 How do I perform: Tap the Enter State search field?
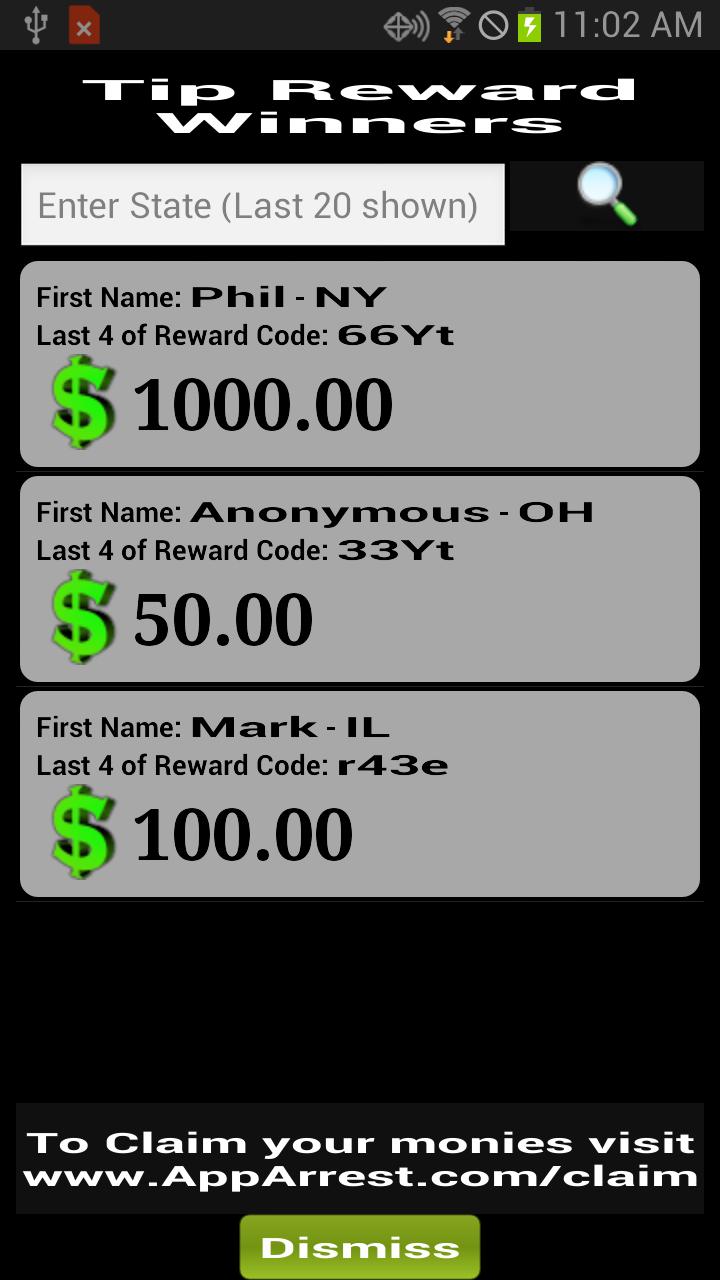tap(262, 205)
